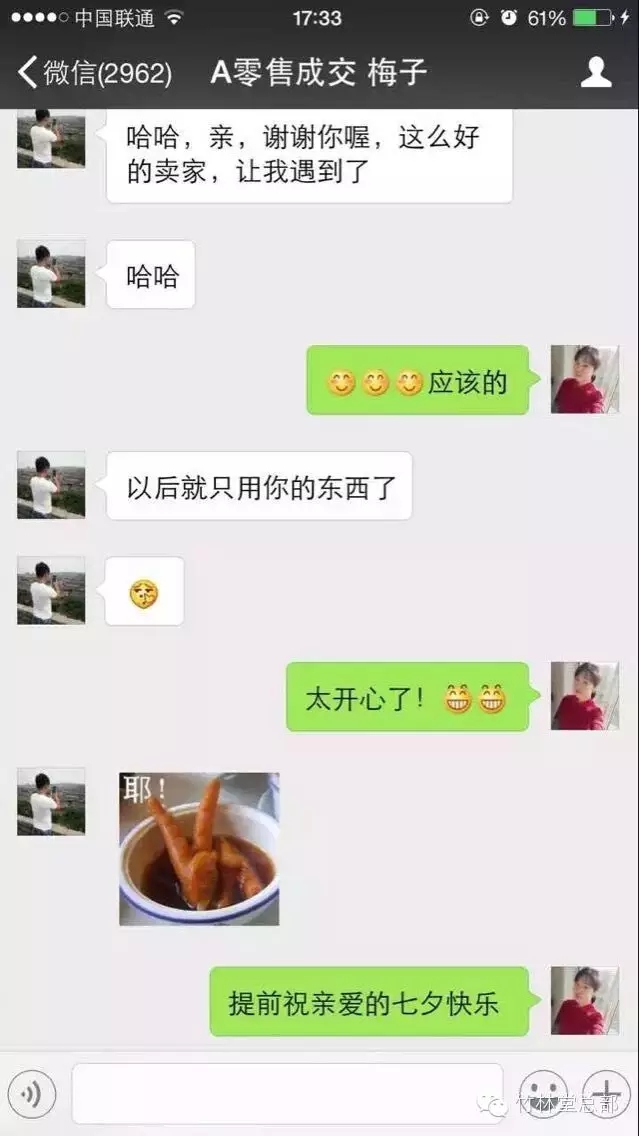Screen dimensions: 639x1136
Task: Go back to the 微信 chat list
Action: [94, 73]
